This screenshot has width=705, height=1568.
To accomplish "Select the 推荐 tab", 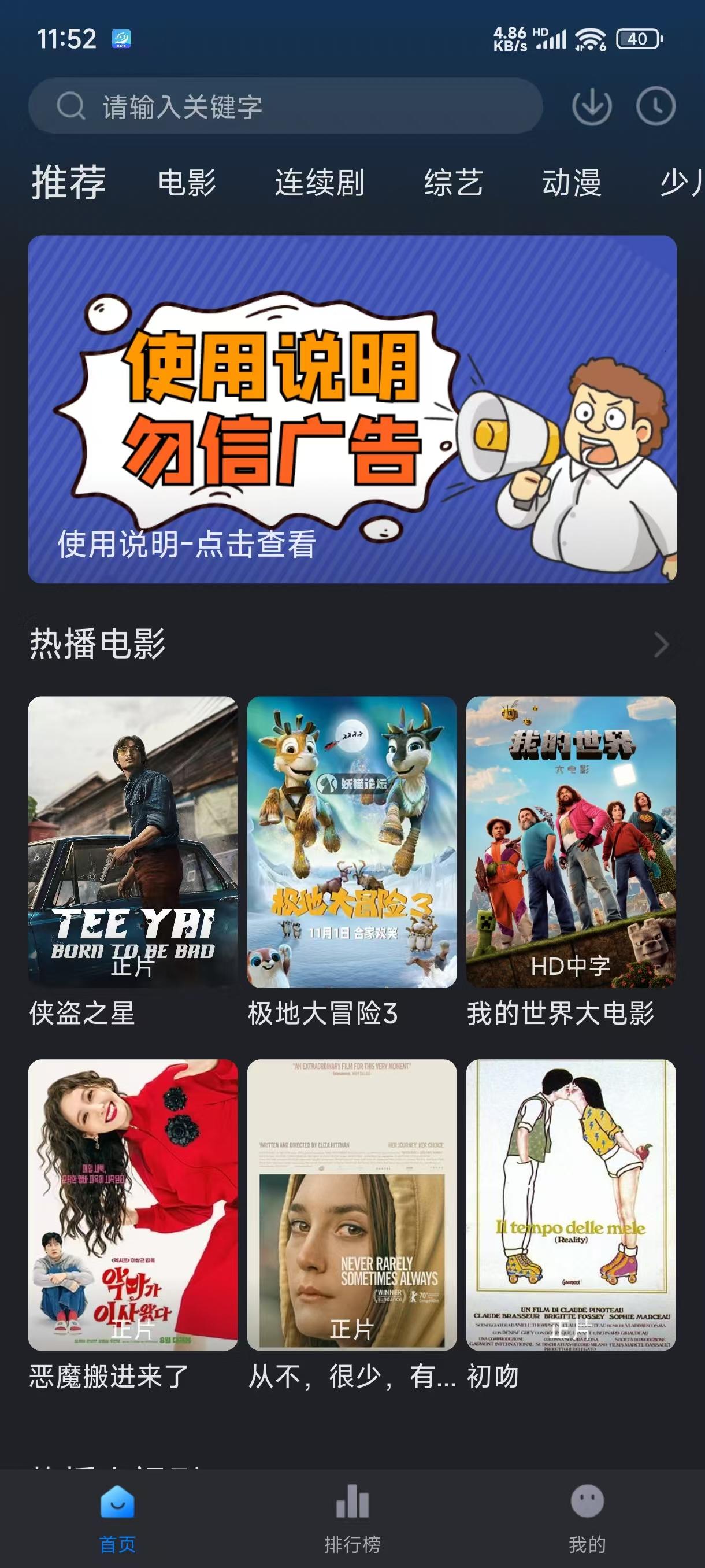I will tap(69, 183).
